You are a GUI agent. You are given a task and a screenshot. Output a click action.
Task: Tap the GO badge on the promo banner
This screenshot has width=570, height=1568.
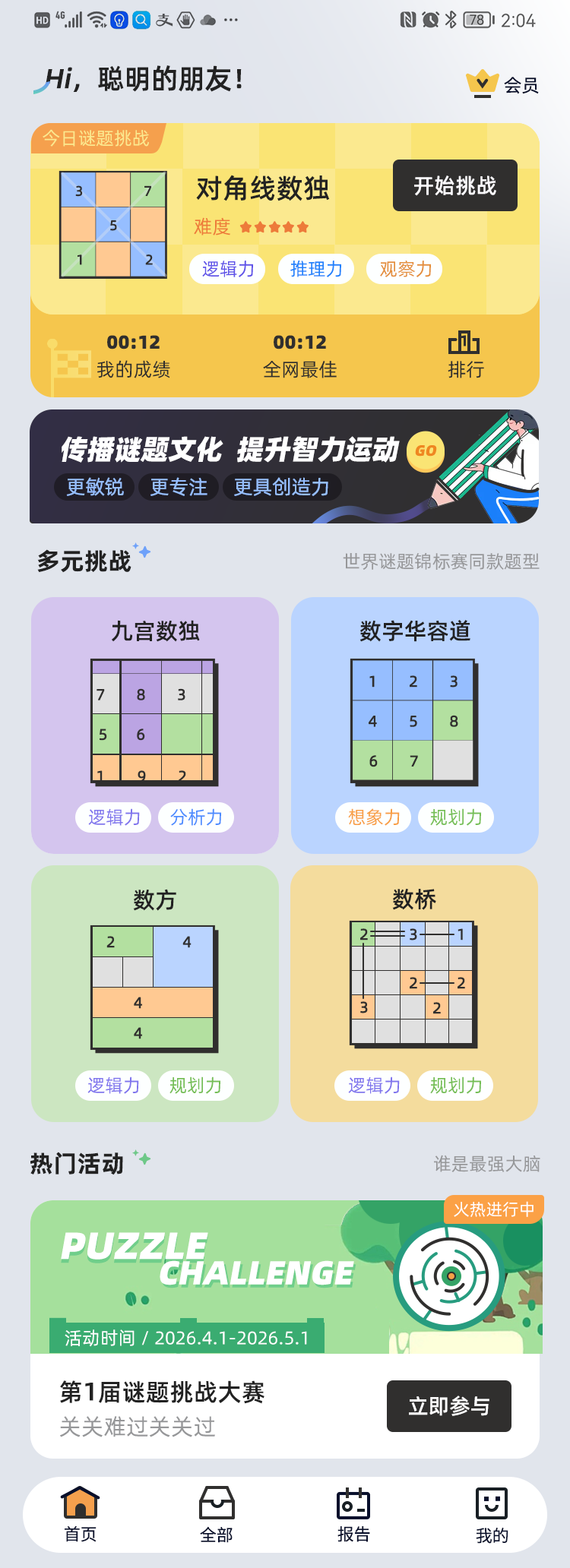[426, 451]
